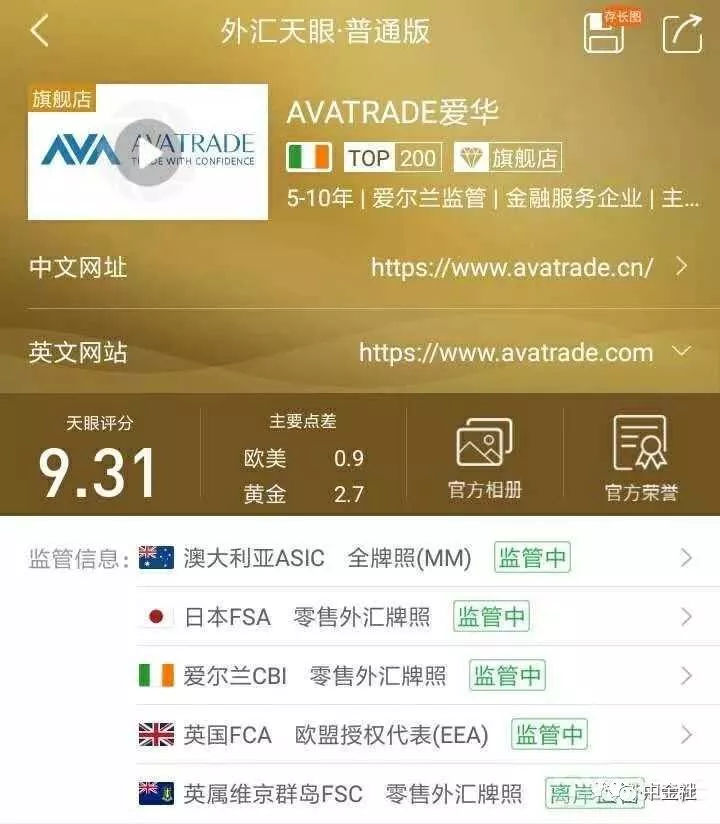
Task: Go back using the top-left arrow
Action: [x=40, y=31]
